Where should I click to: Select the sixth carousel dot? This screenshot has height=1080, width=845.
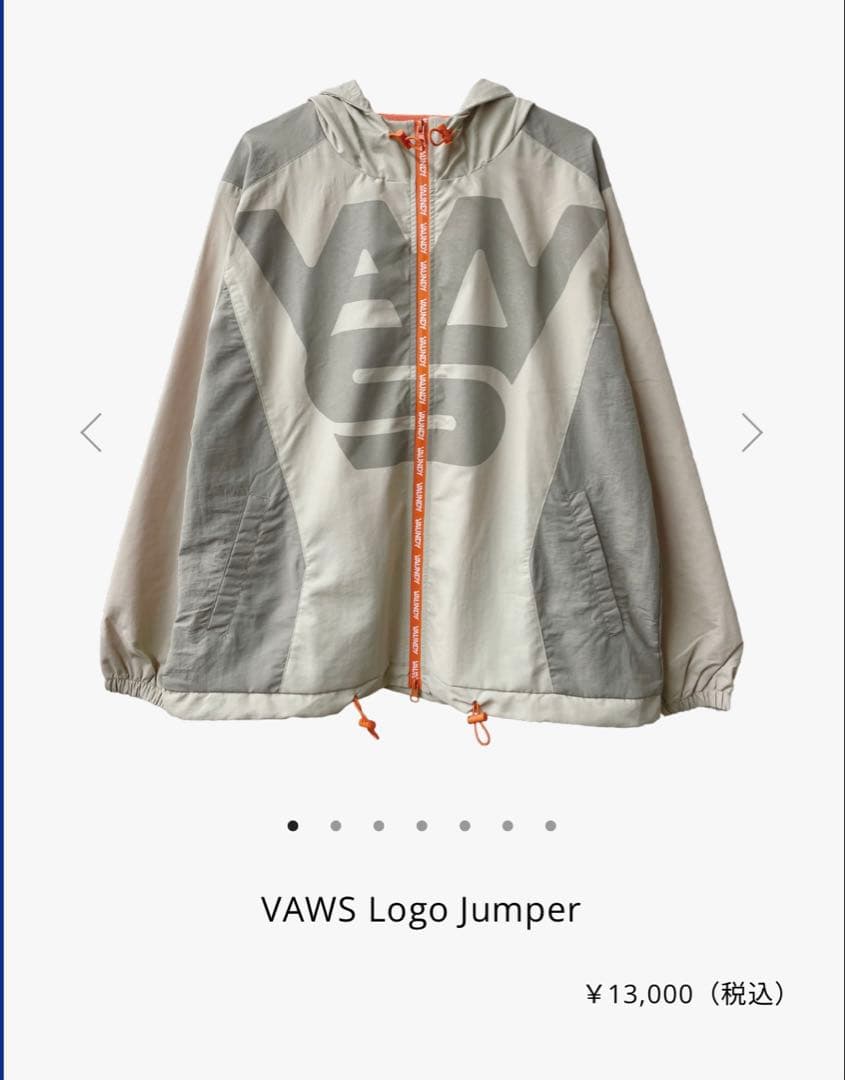coord(505,827)
